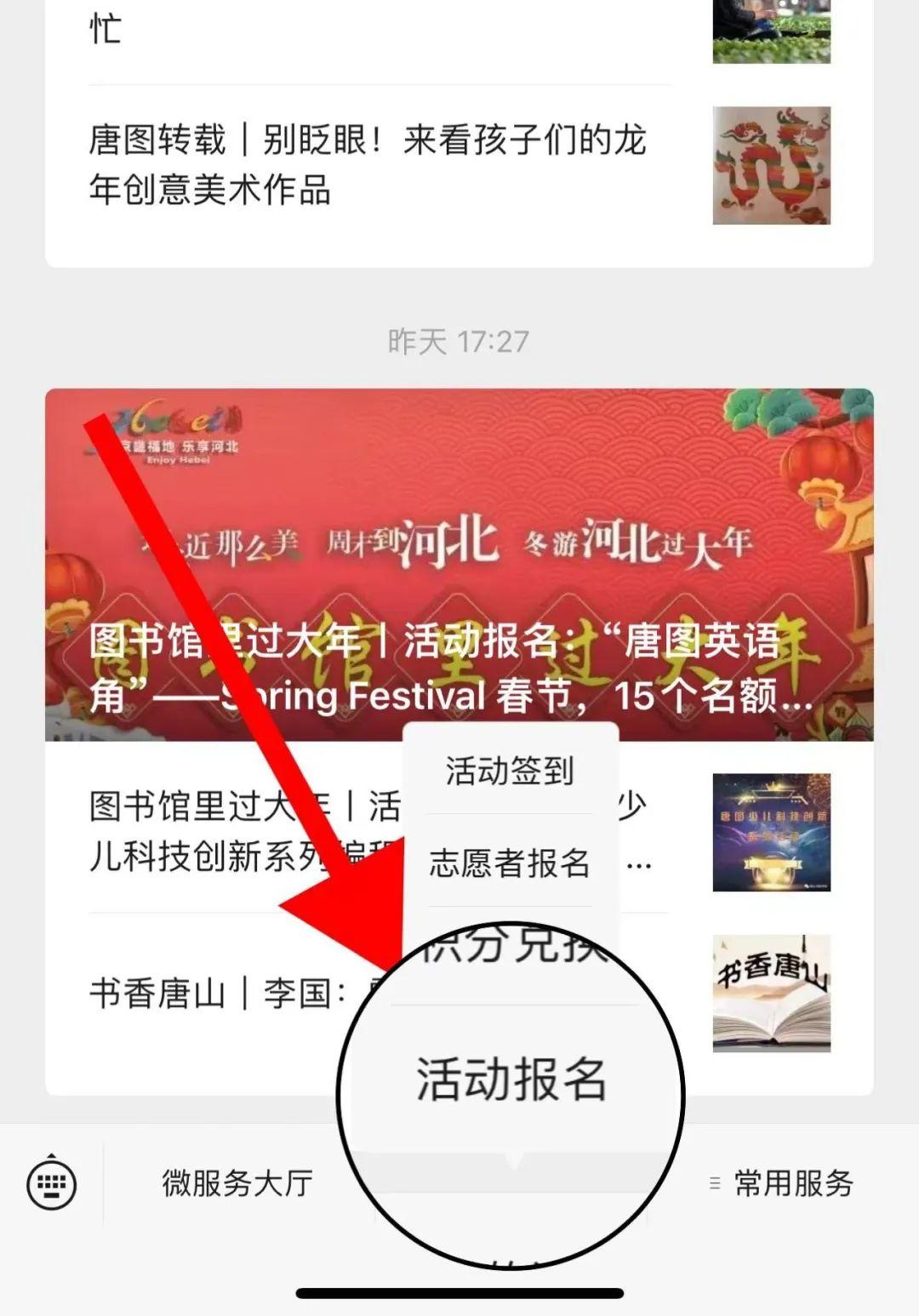Select 志愿者报名 from popup menu
Viewport: 919px width, 1316px height.
point(510,863)
